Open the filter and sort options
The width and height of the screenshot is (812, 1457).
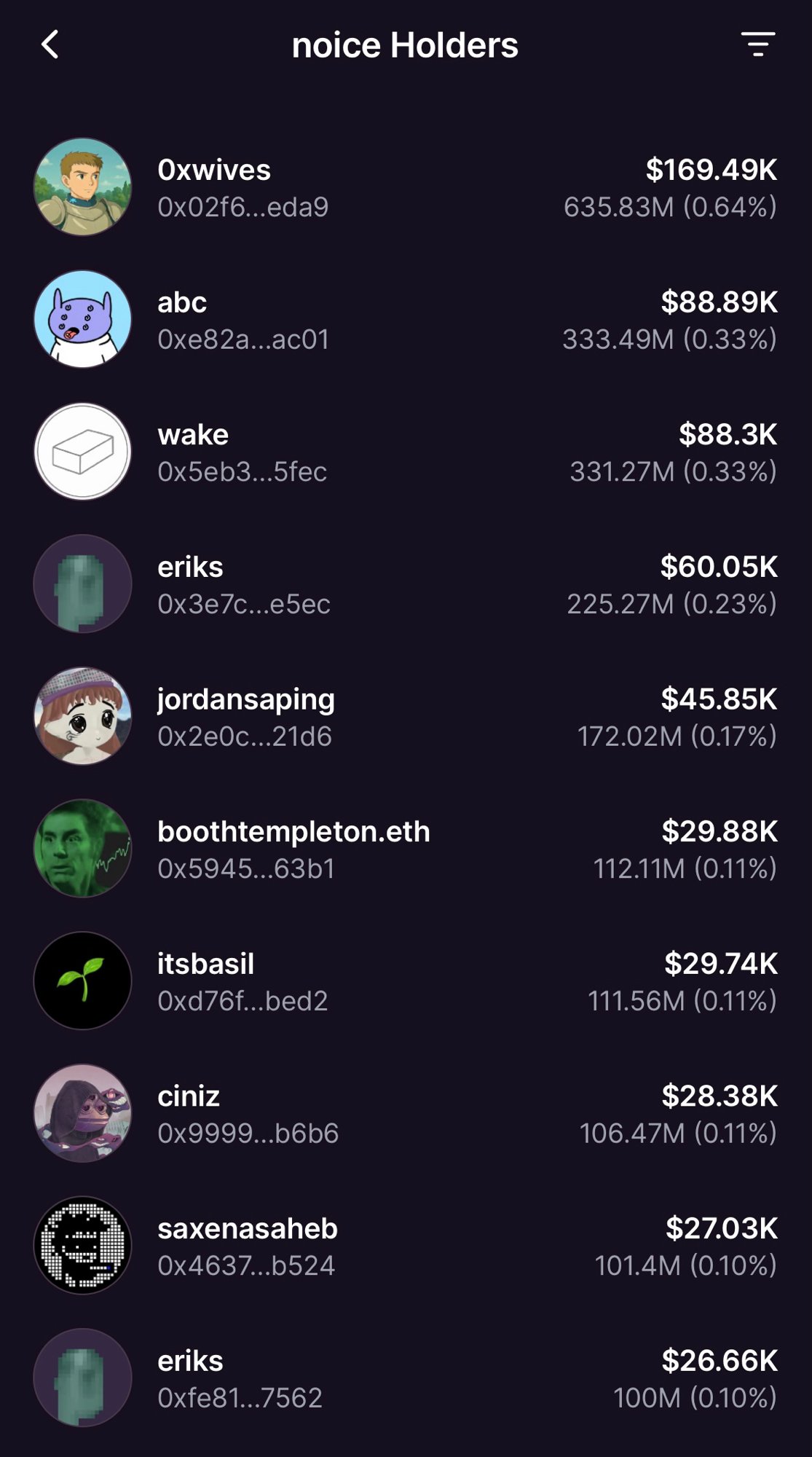click(x=757, y=45)
